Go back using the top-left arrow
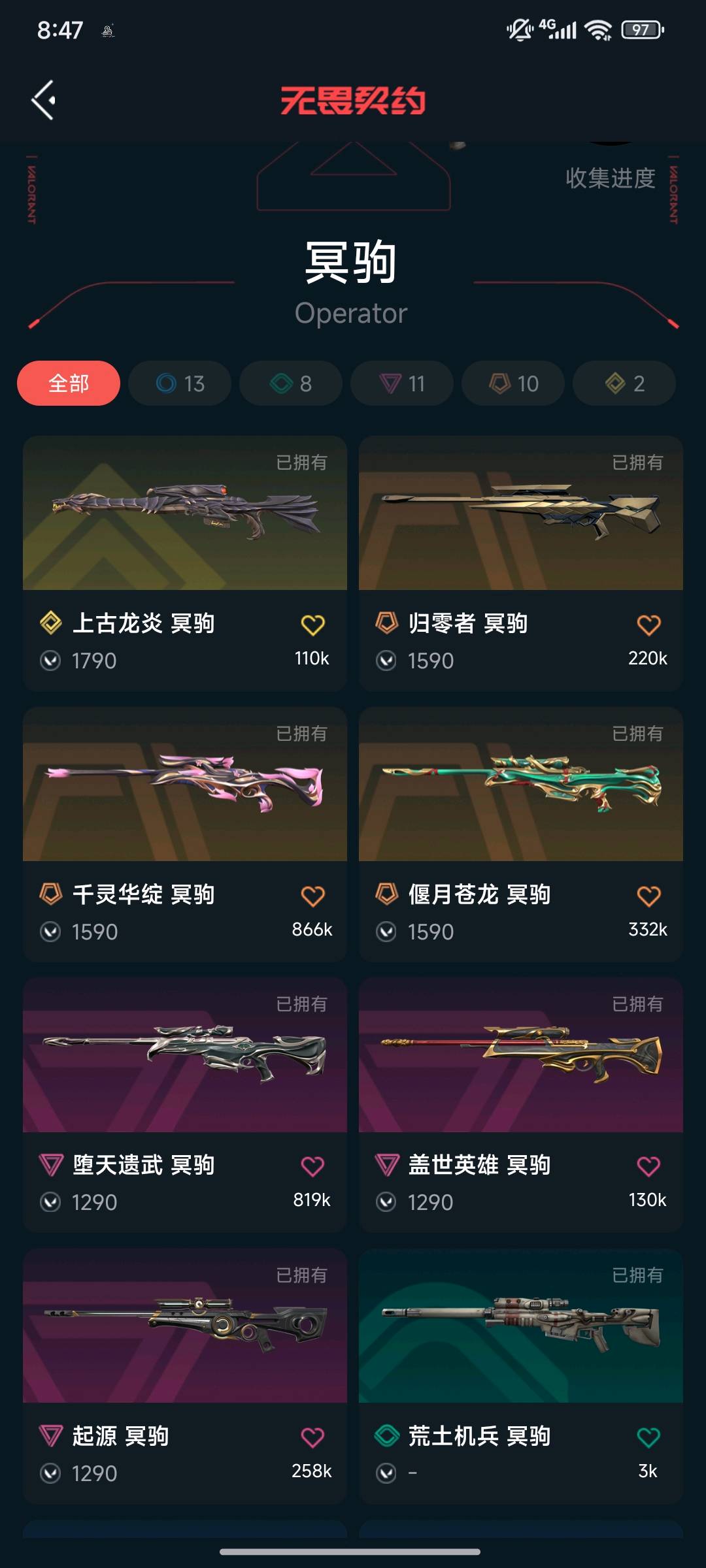 pyautogui.click(x=44, y=100)
